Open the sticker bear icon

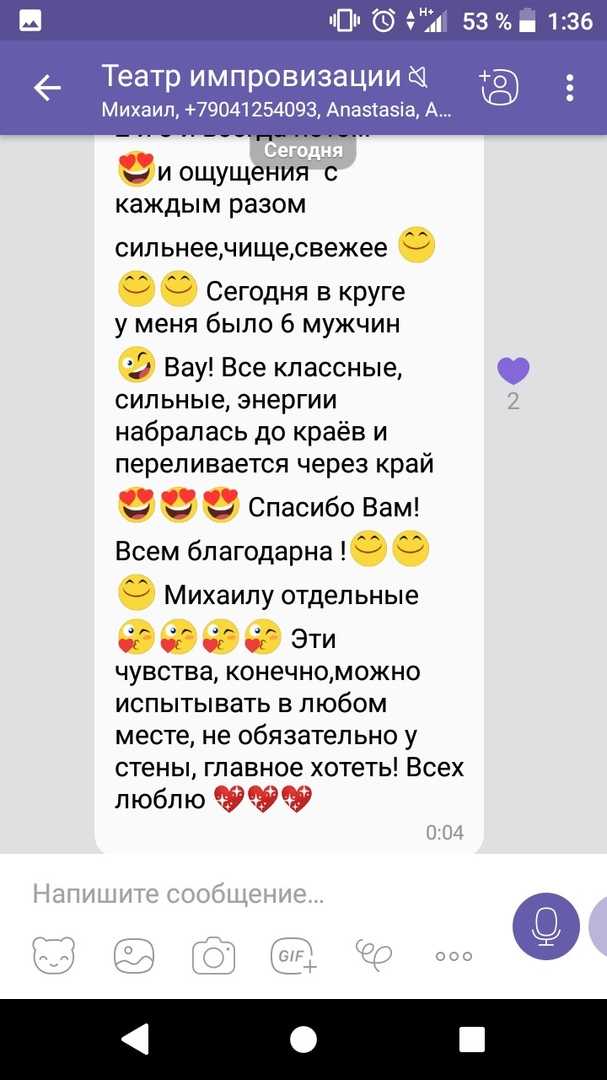click(x=54, y=955)
